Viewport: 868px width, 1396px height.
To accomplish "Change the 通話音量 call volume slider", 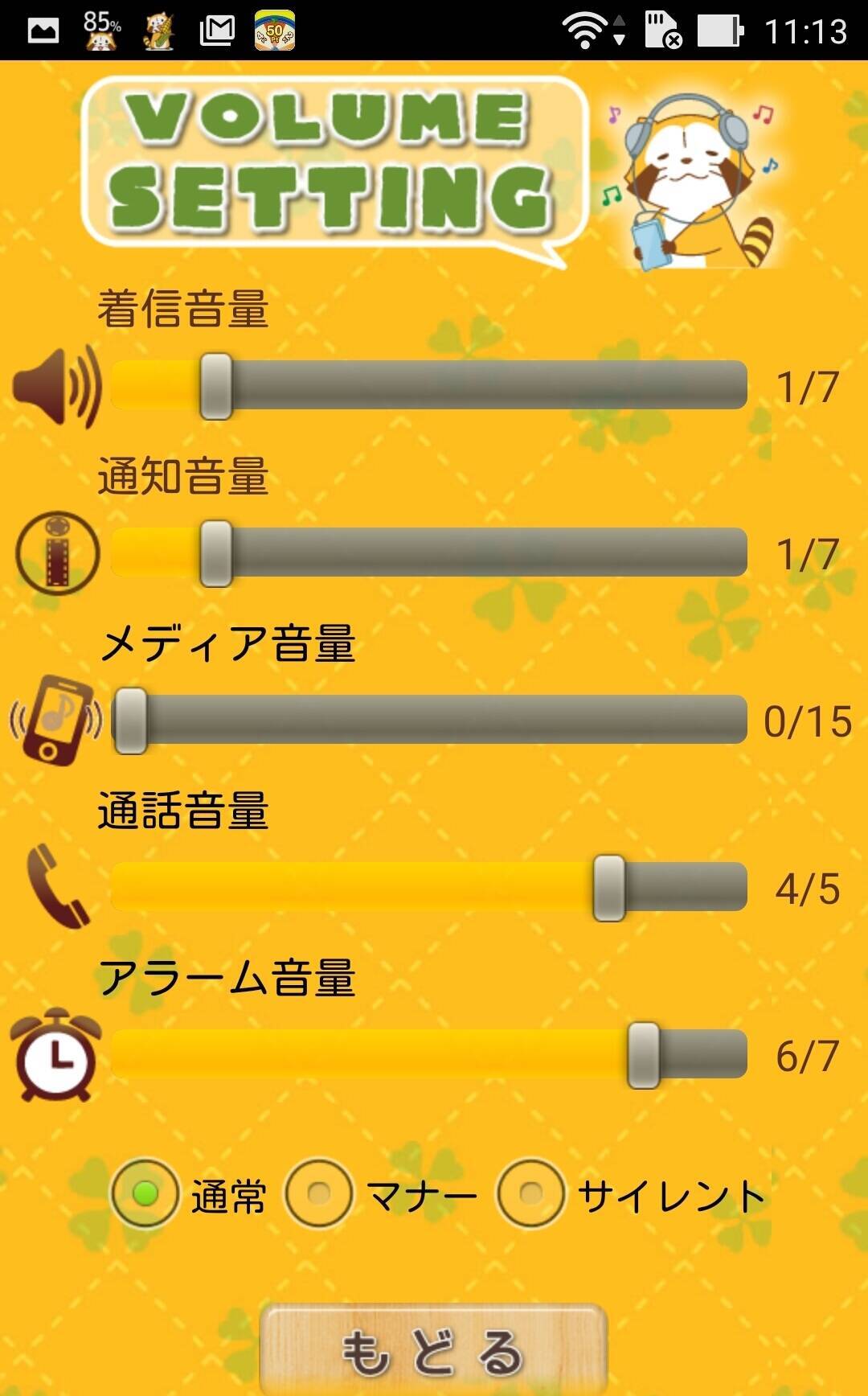I will click(429, 888).
